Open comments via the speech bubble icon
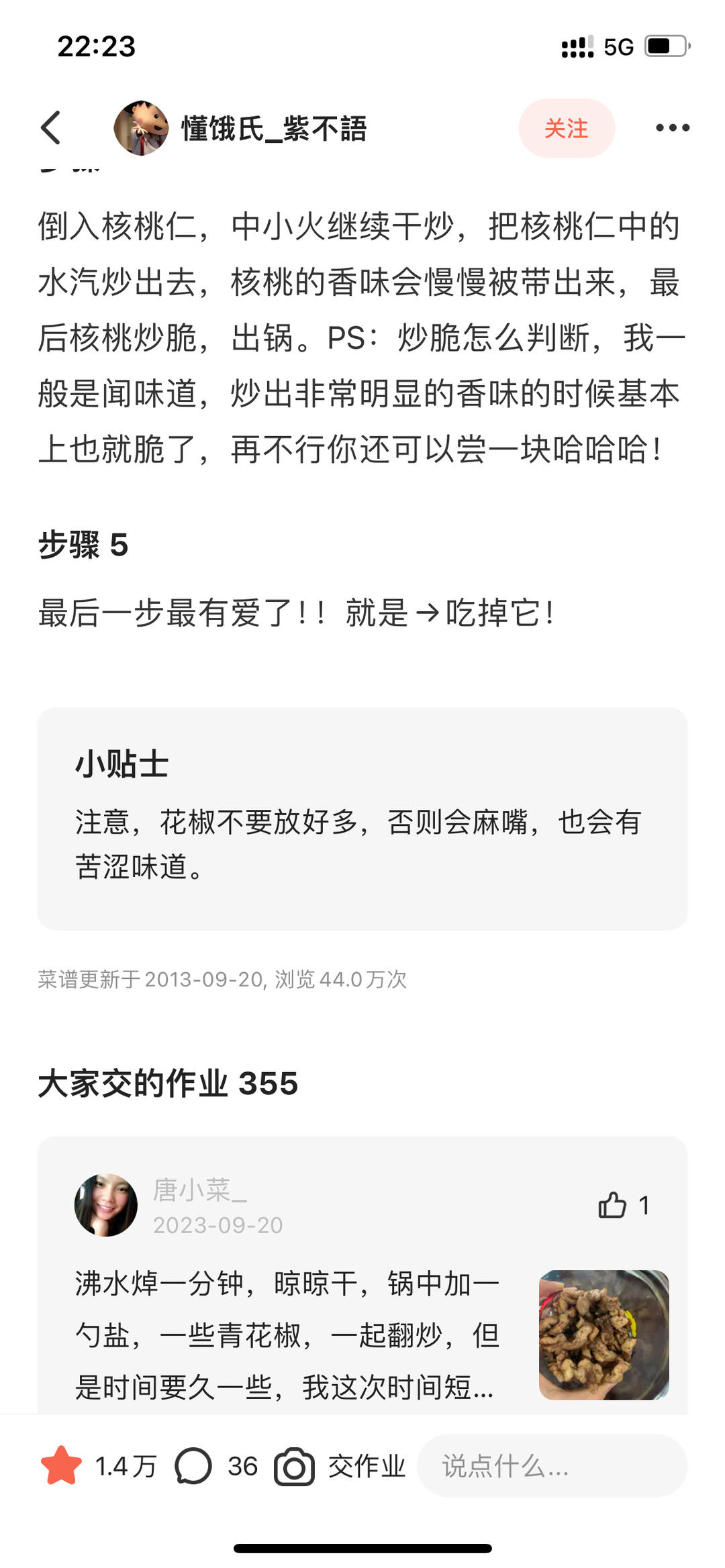 pyautogui.click(x=193, y=1467)
